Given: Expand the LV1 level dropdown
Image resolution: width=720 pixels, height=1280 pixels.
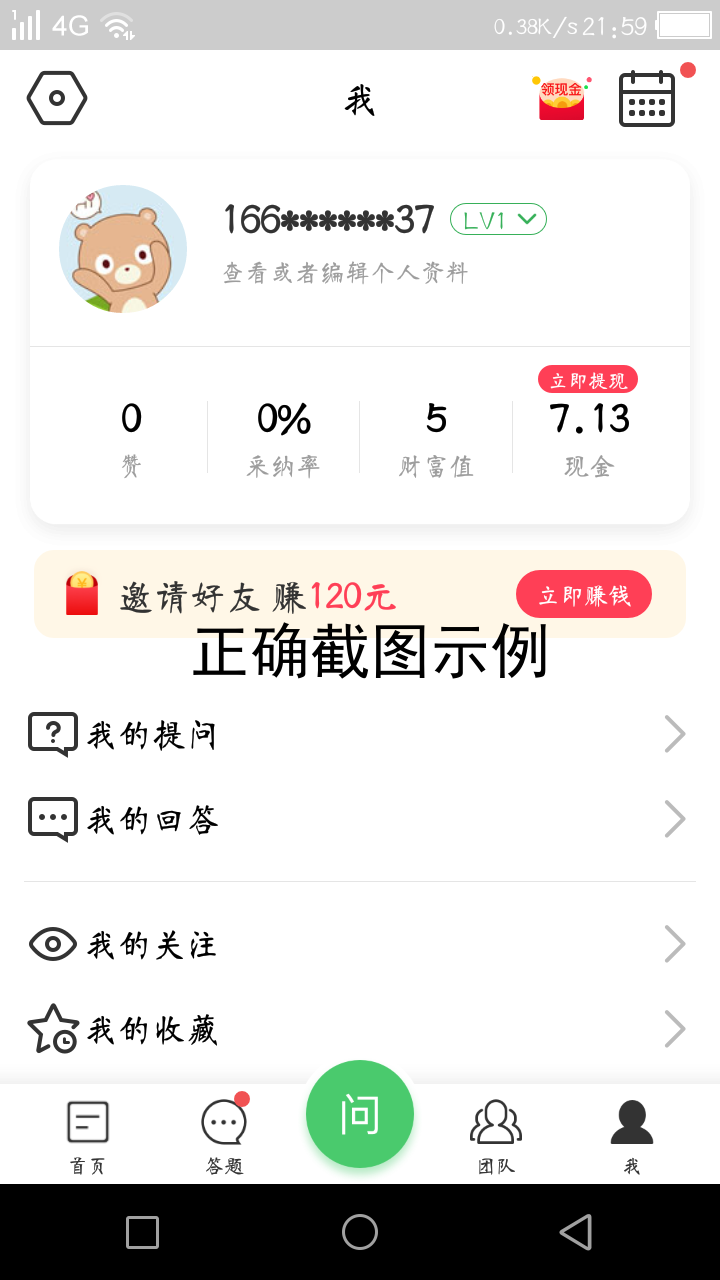Looking at the screenshot, I should click(497, 220).
